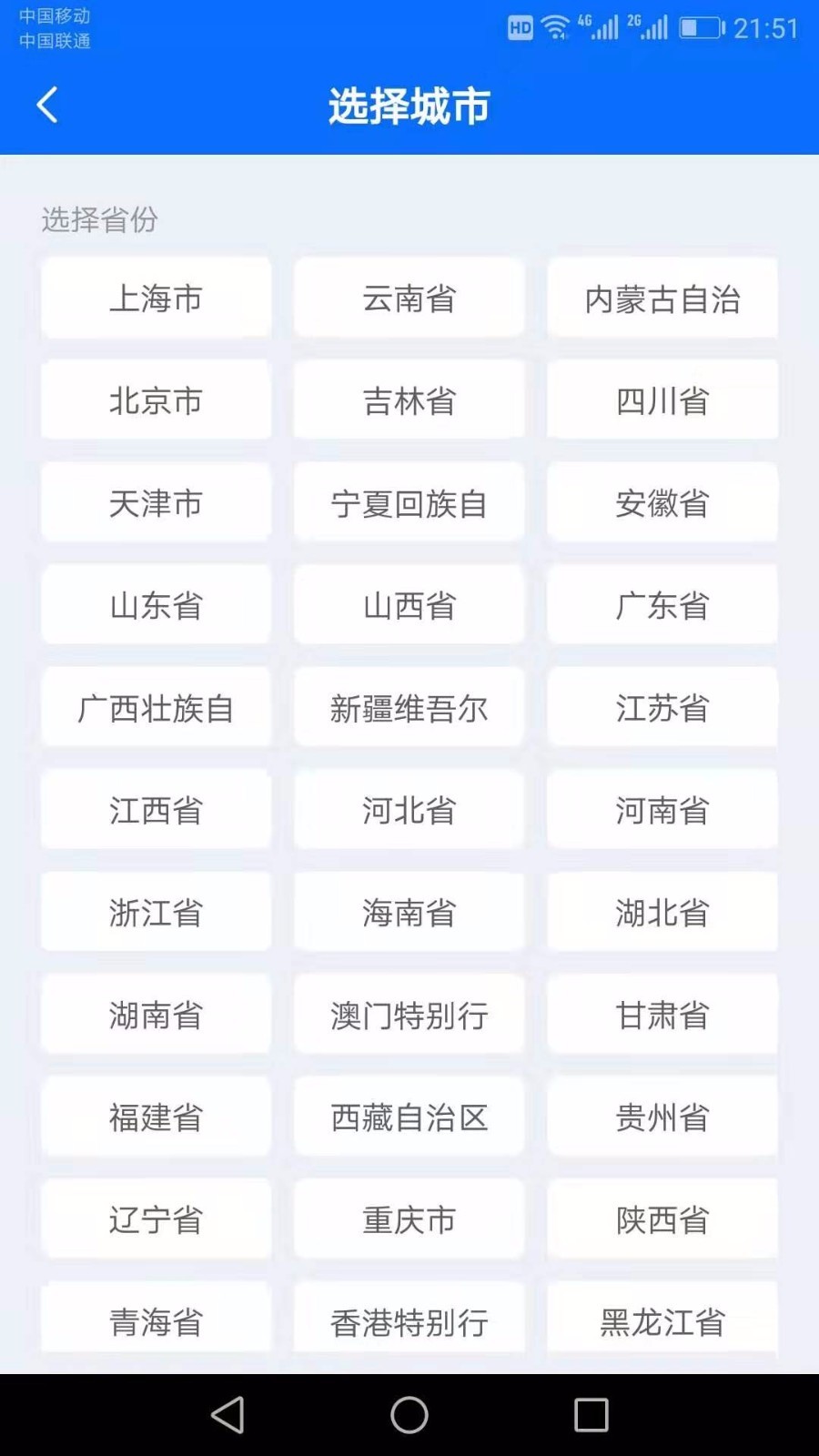
Task: Tap the 内蒙古自治 option
Action: 662,298
